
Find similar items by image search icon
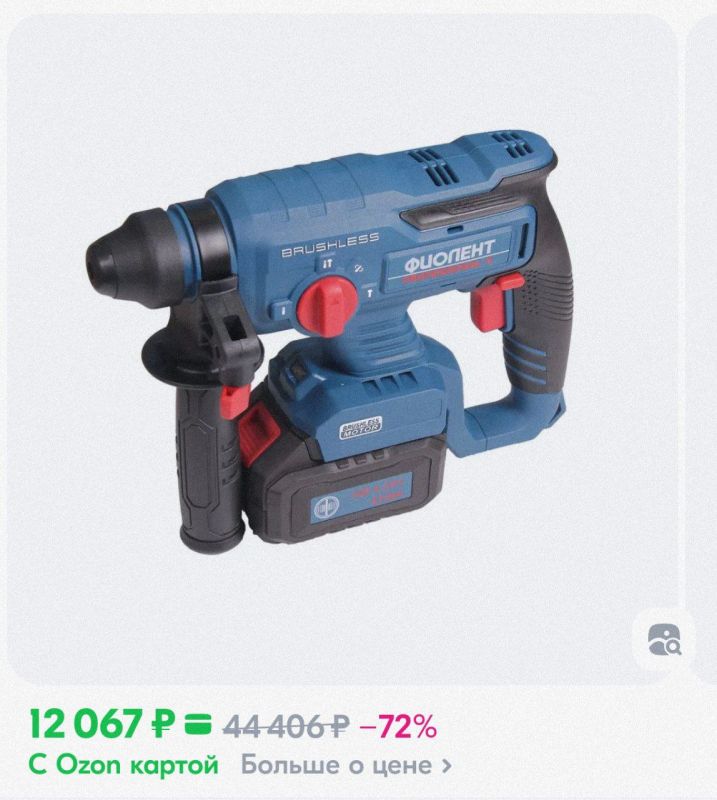665,638
